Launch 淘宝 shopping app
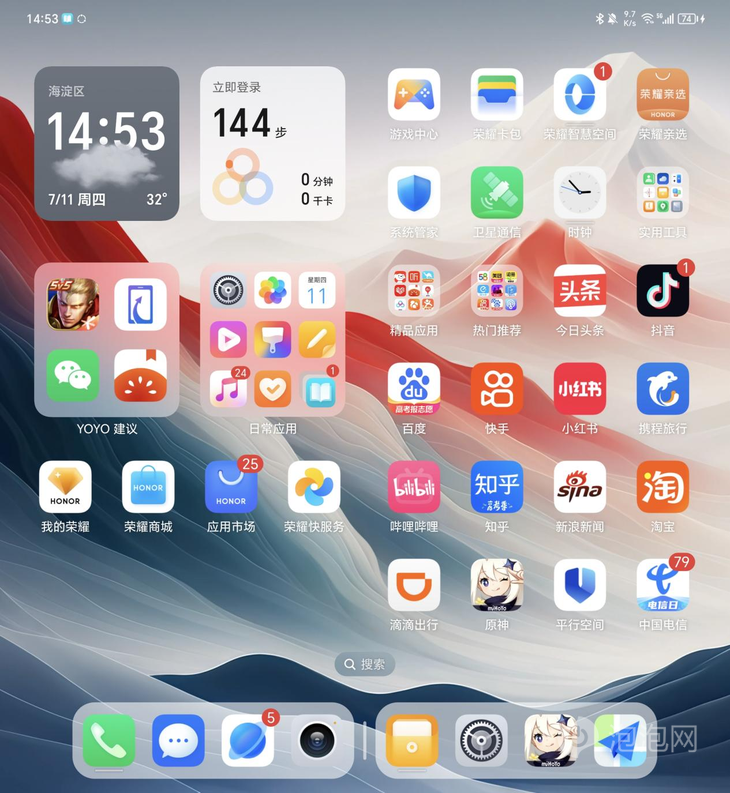730x793 pixels. point(663,487)
